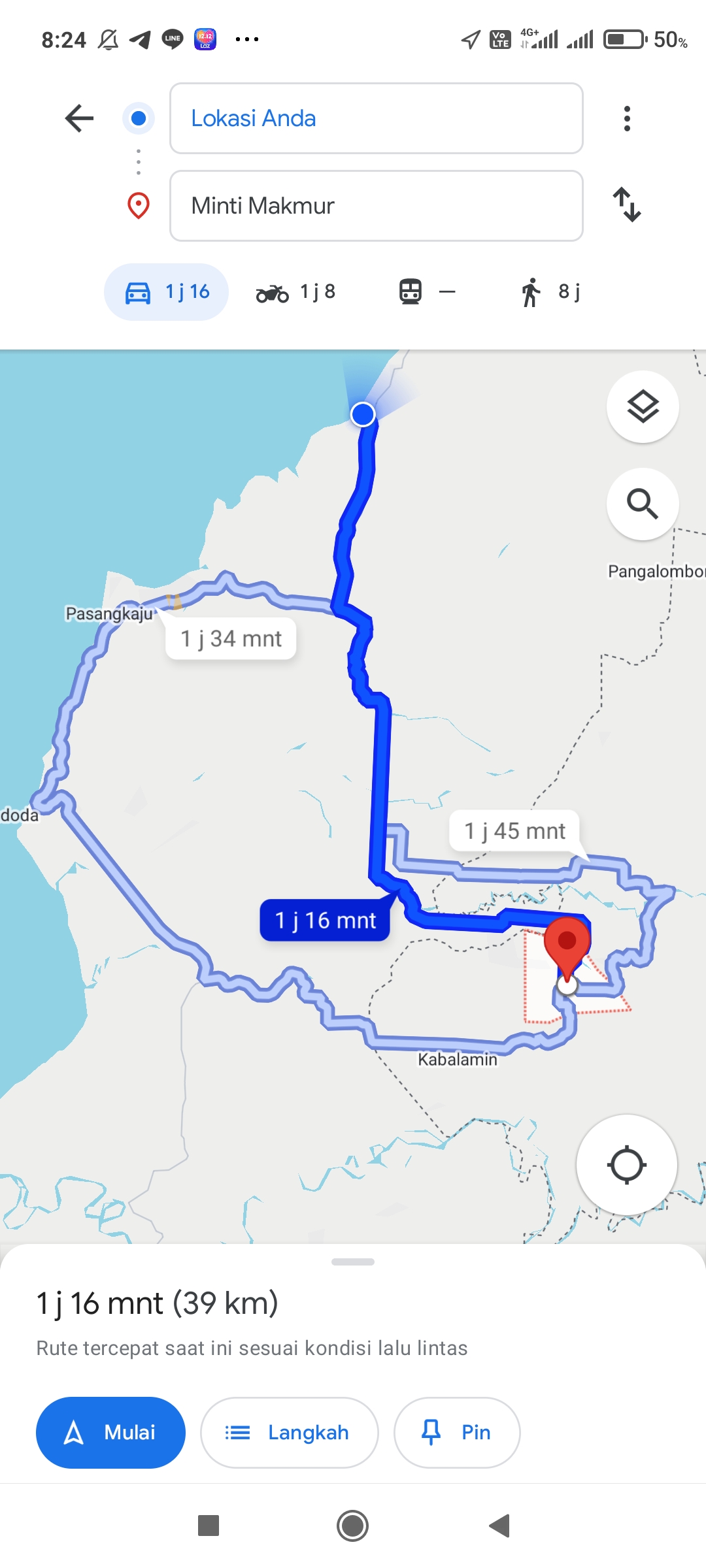This screenshot has width=706, height=1568.
Task: Edit the Lokasi Anda starting point field
Action: (377, 118)
